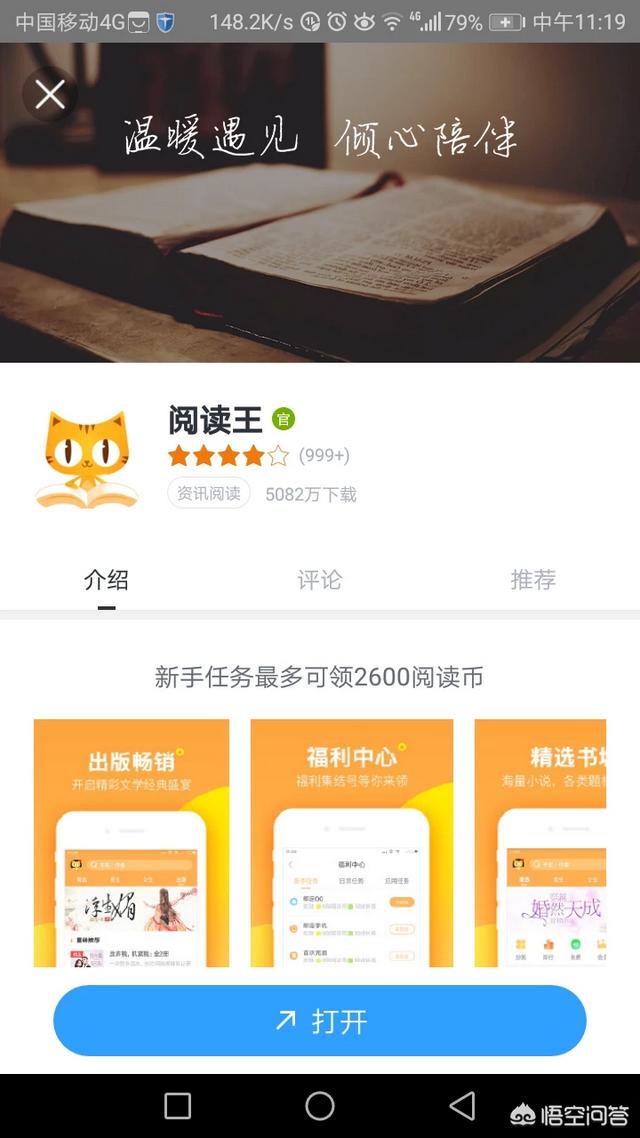
Task: Switch to the 推荐 tab
Action: (x=532, y=580)
